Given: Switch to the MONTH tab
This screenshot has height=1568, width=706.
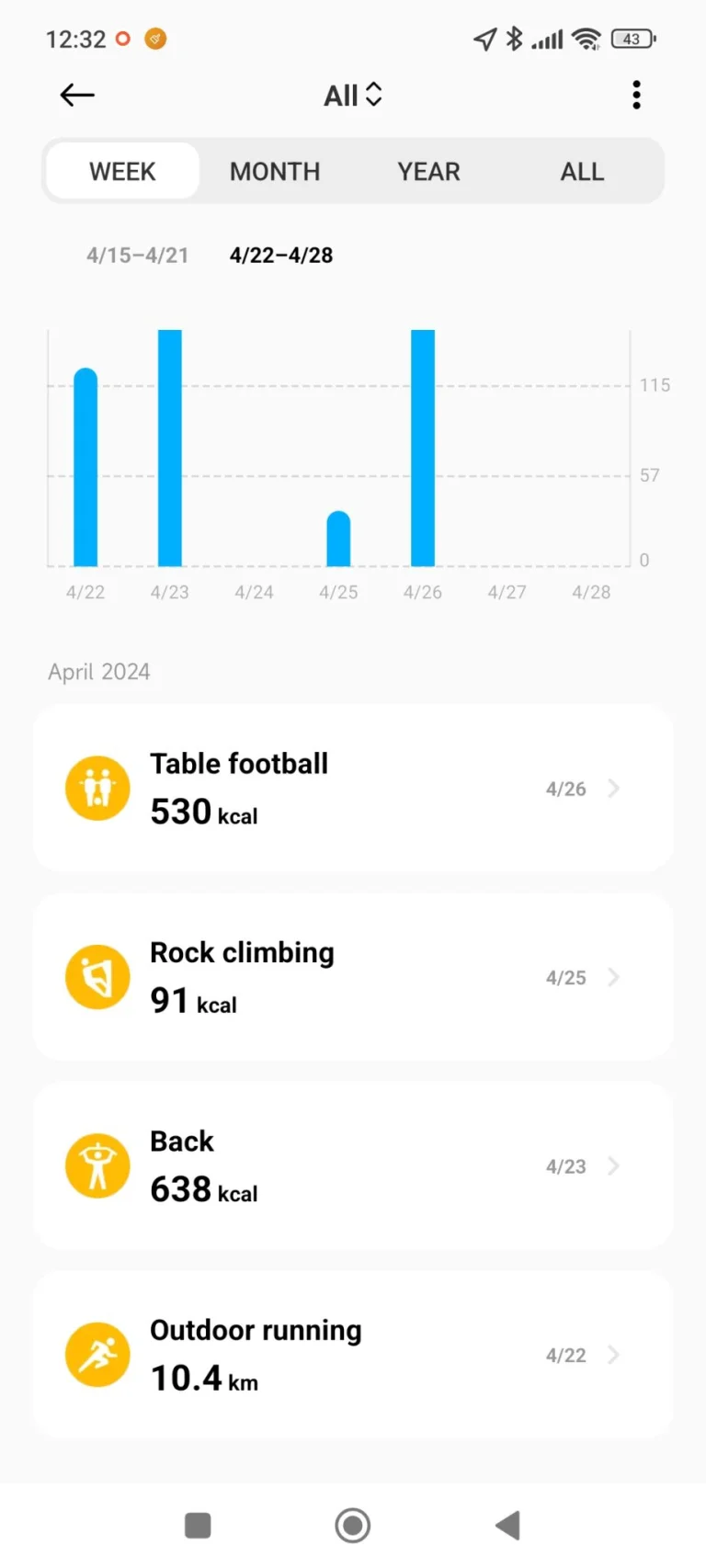Looking at the screenshot, I should click(275, 171).
